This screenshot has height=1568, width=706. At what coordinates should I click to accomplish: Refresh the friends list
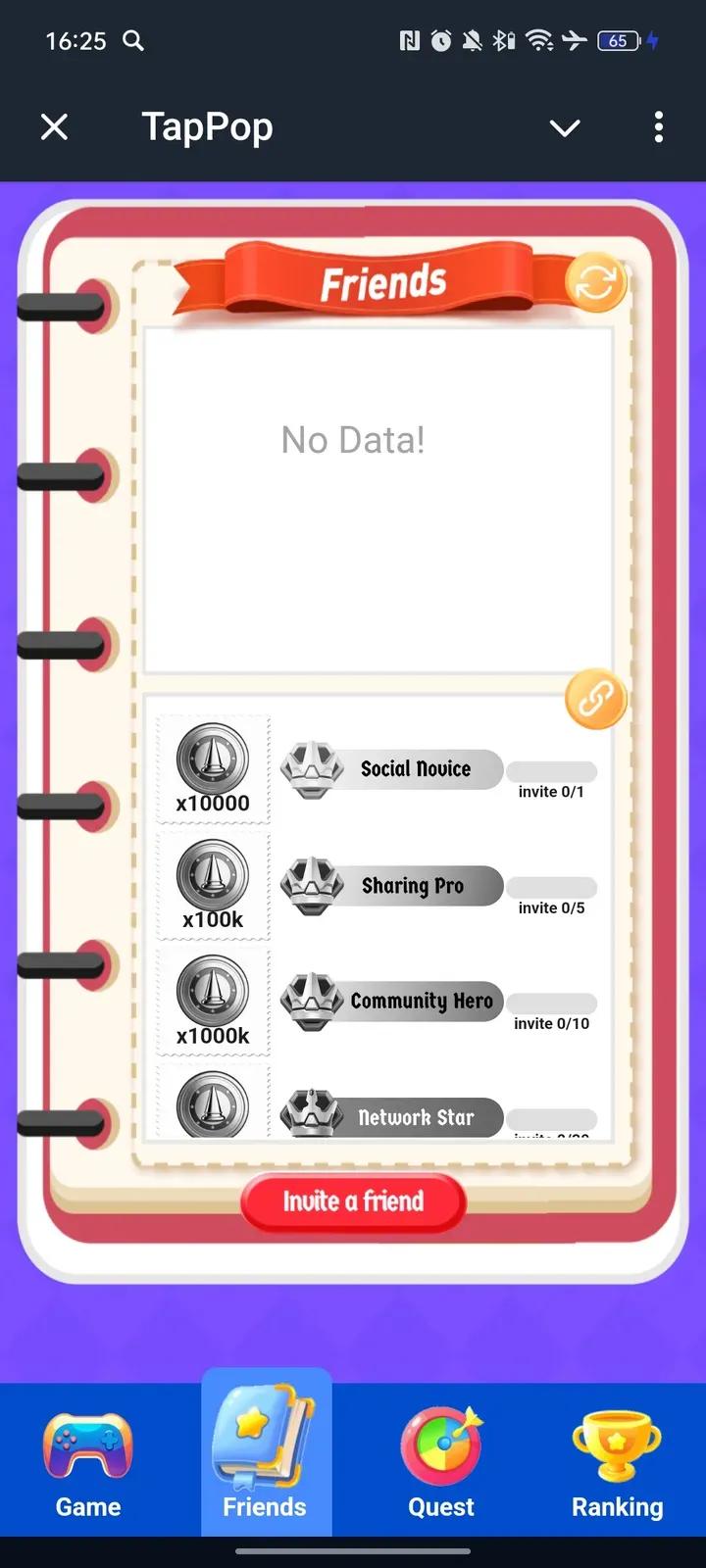coord(595,282)
